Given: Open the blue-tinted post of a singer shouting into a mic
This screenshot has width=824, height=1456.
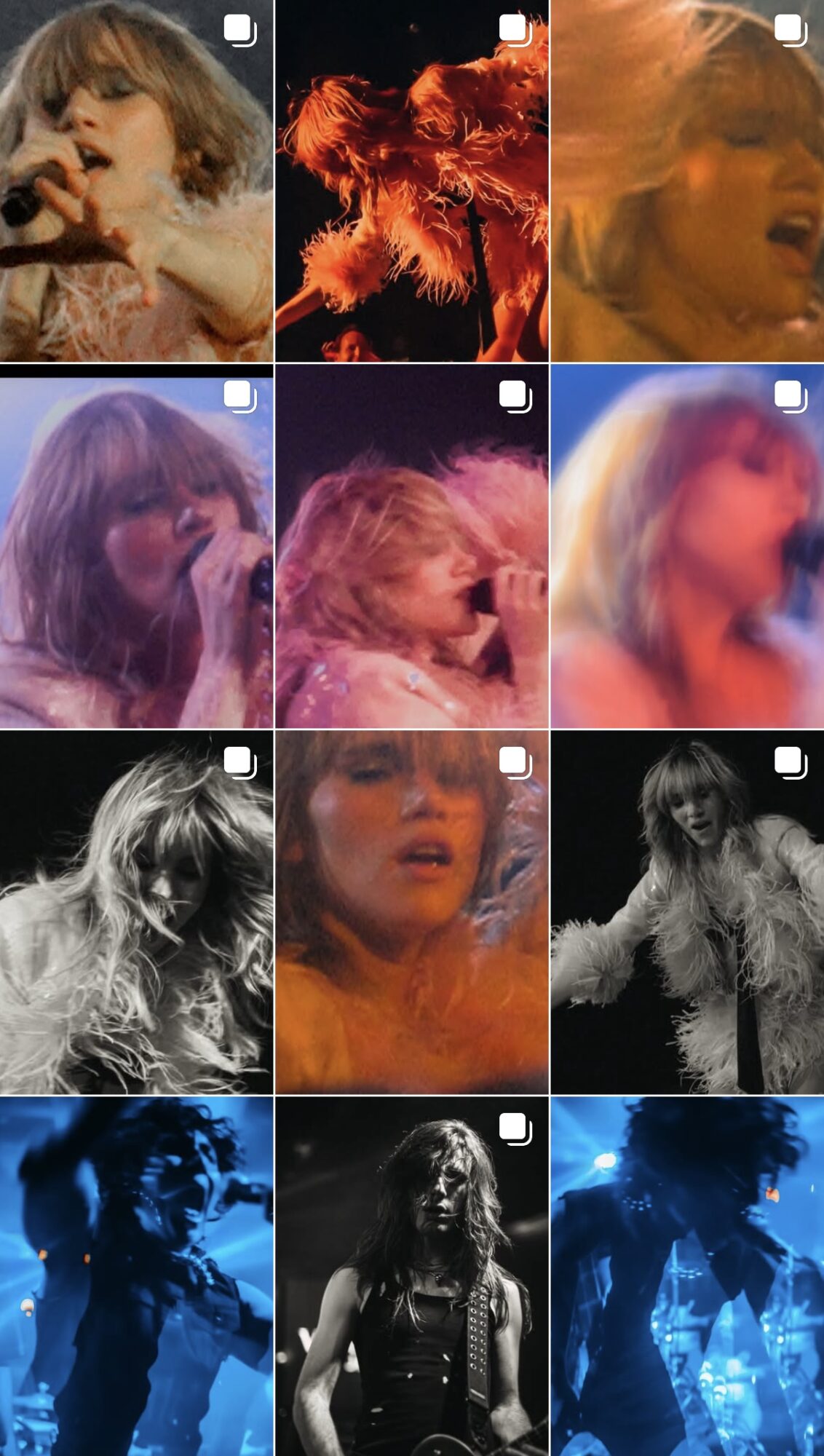Looking at the screenshot, I should tap(136, 1277).
